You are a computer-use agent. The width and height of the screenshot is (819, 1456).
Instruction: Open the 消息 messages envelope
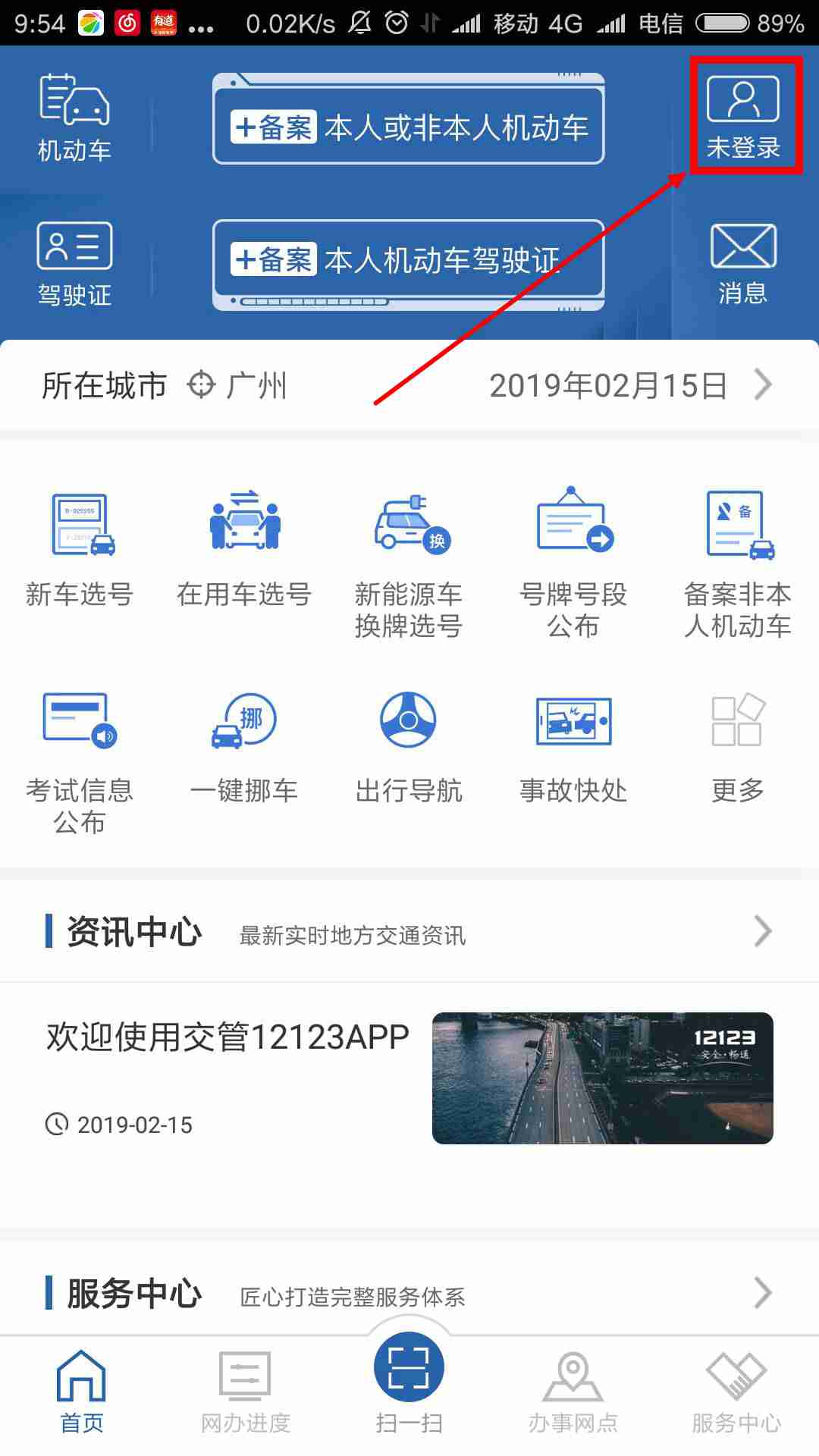[743, 263]
